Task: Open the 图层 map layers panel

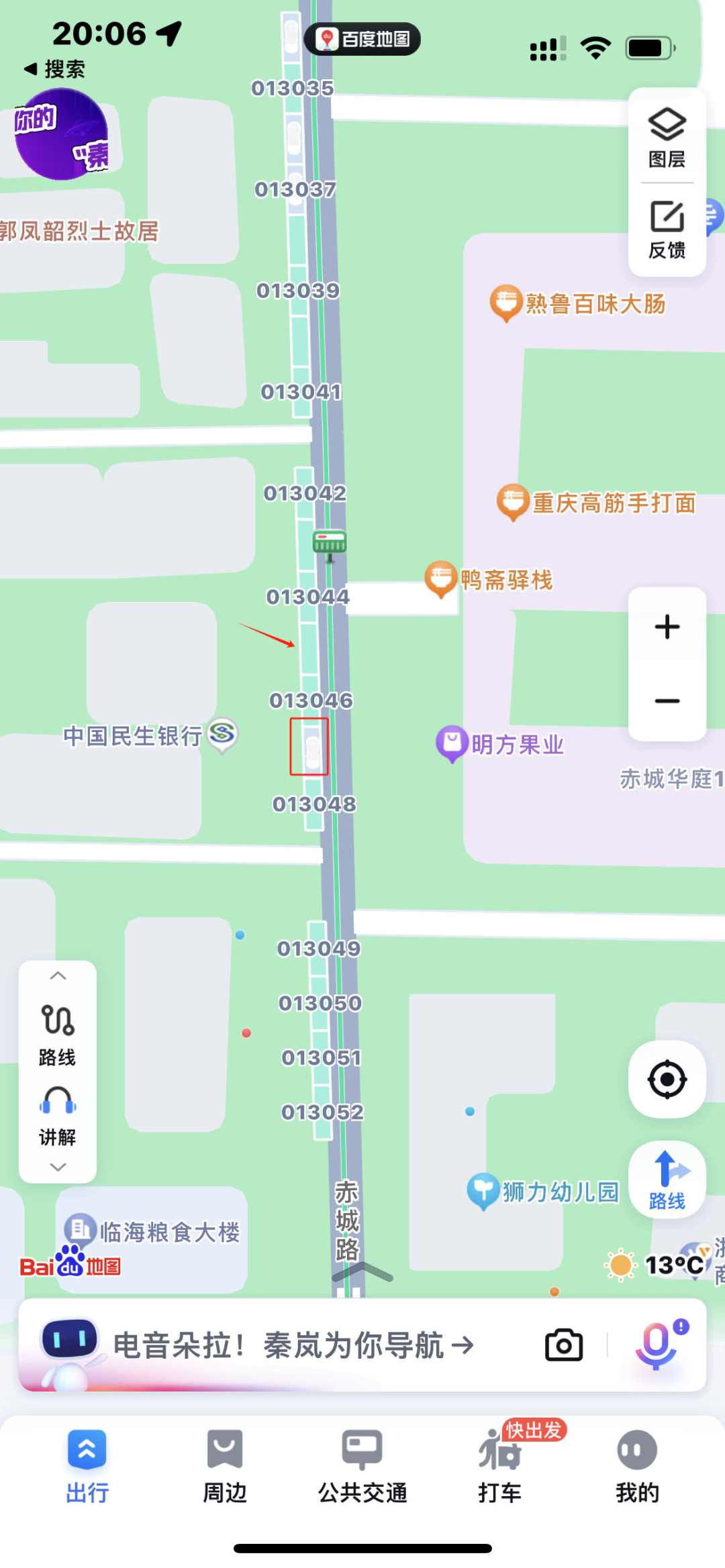Action: 667,137
